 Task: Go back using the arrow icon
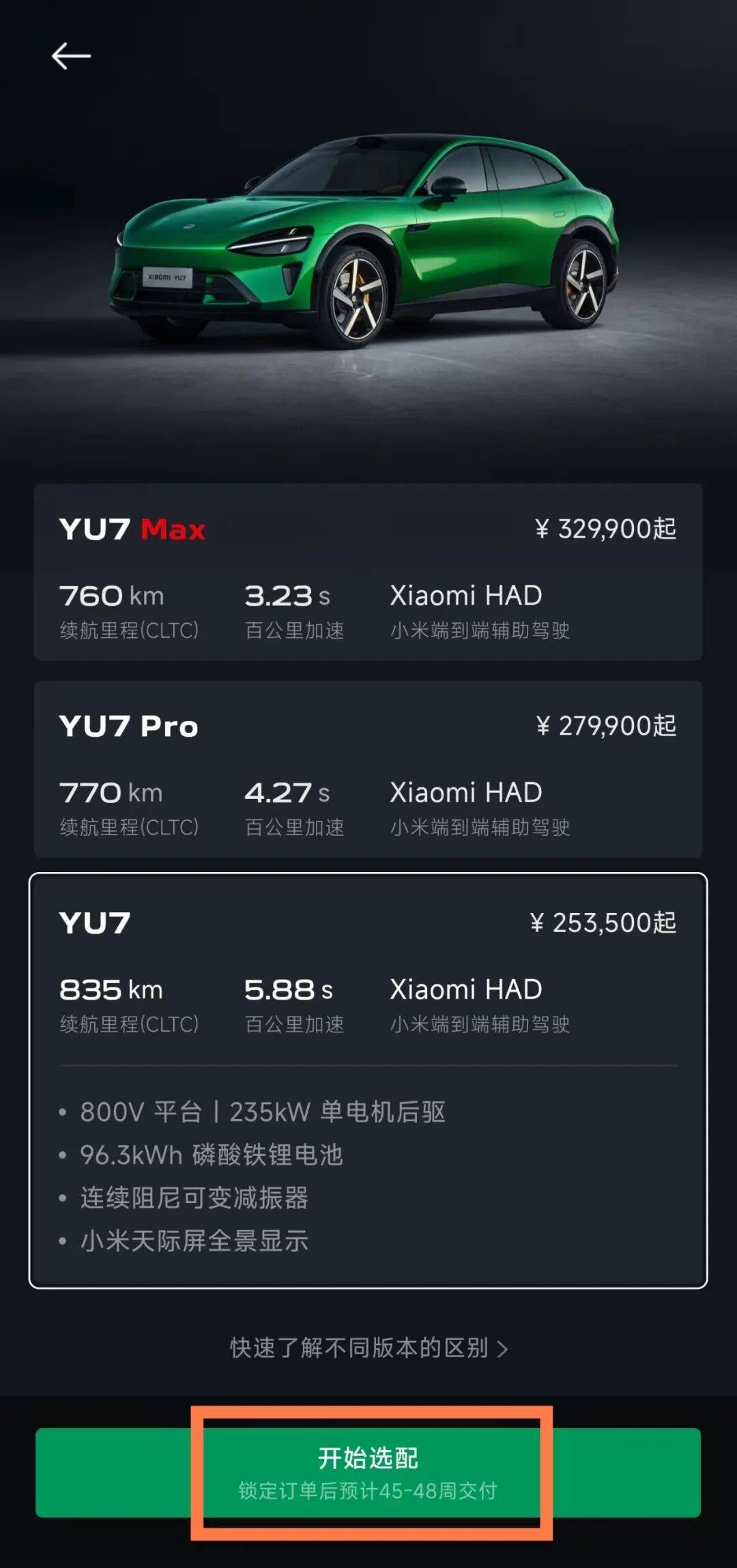pos(71,56)
